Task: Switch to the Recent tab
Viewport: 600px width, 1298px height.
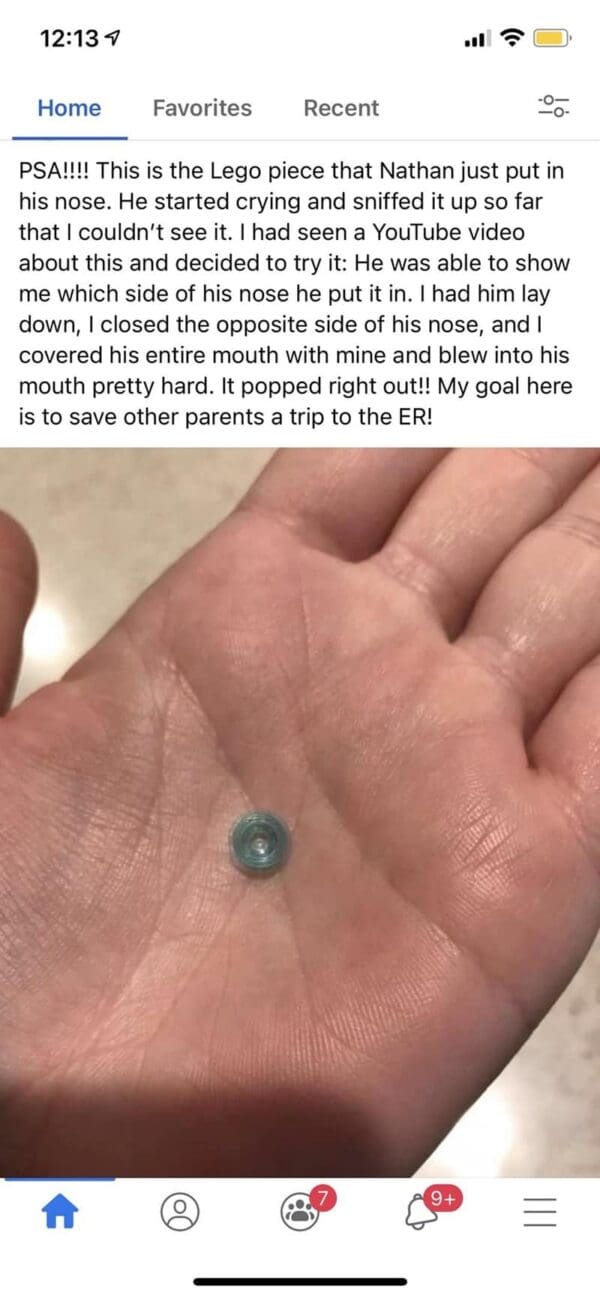Action: pos(341,108)
